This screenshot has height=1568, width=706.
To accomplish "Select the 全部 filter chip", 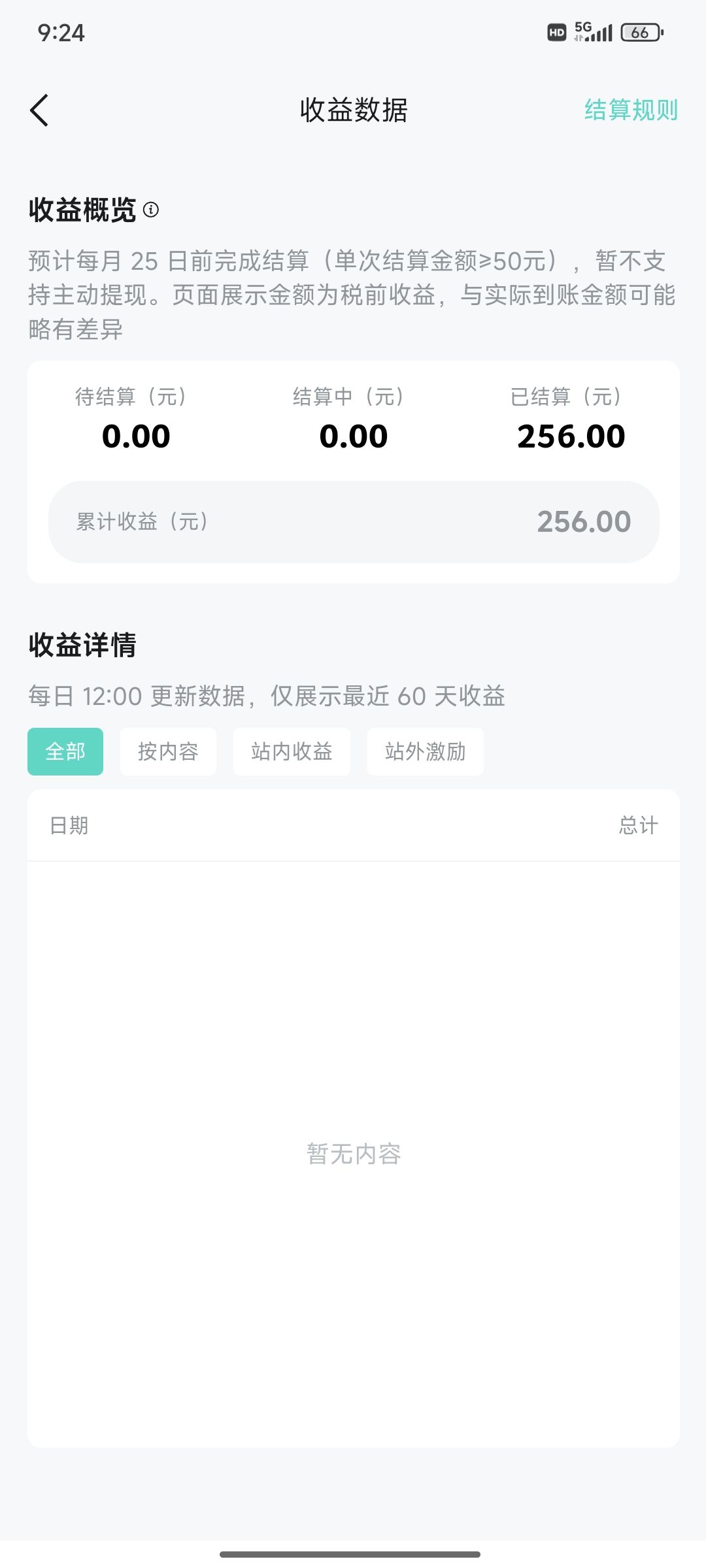I will (x=65, y=751).
